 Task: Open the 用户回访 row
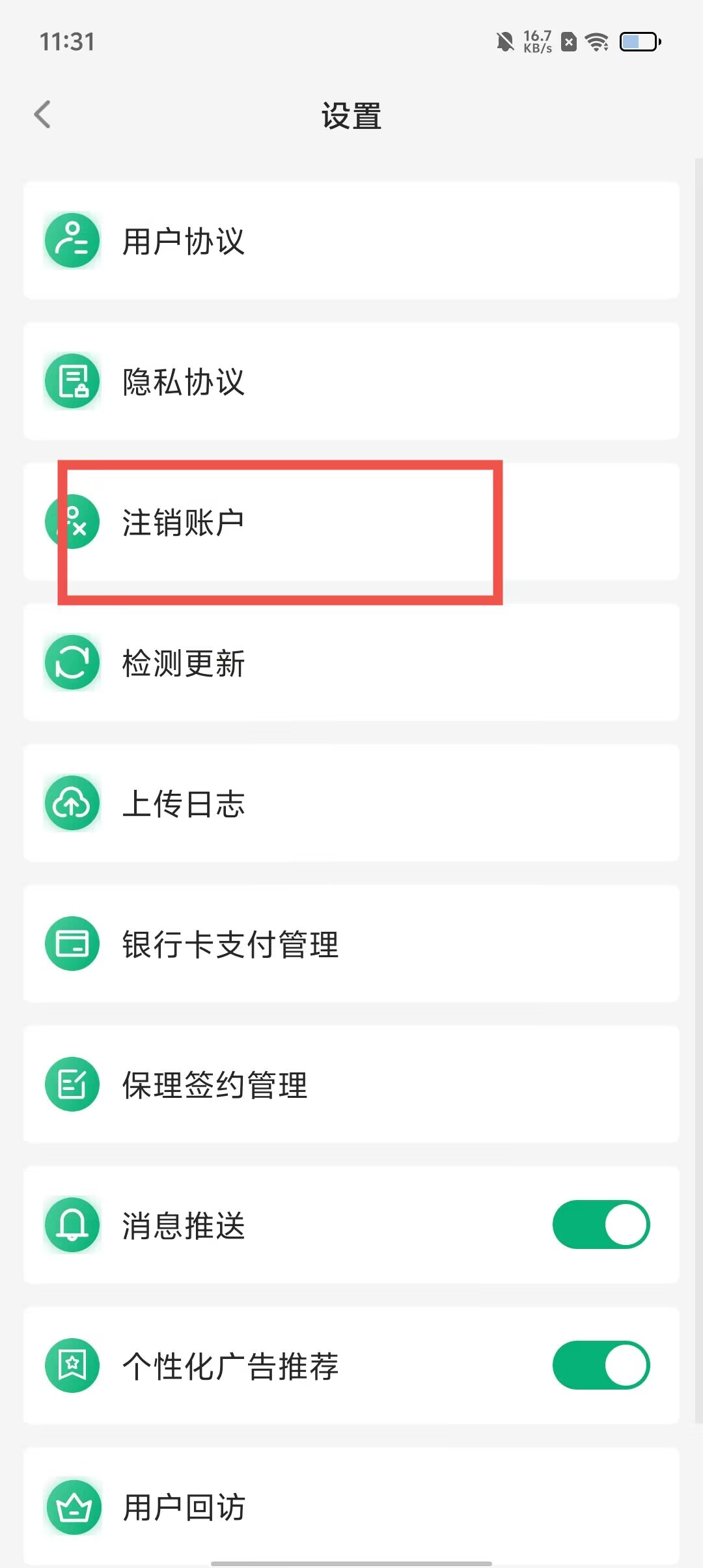351,1507
